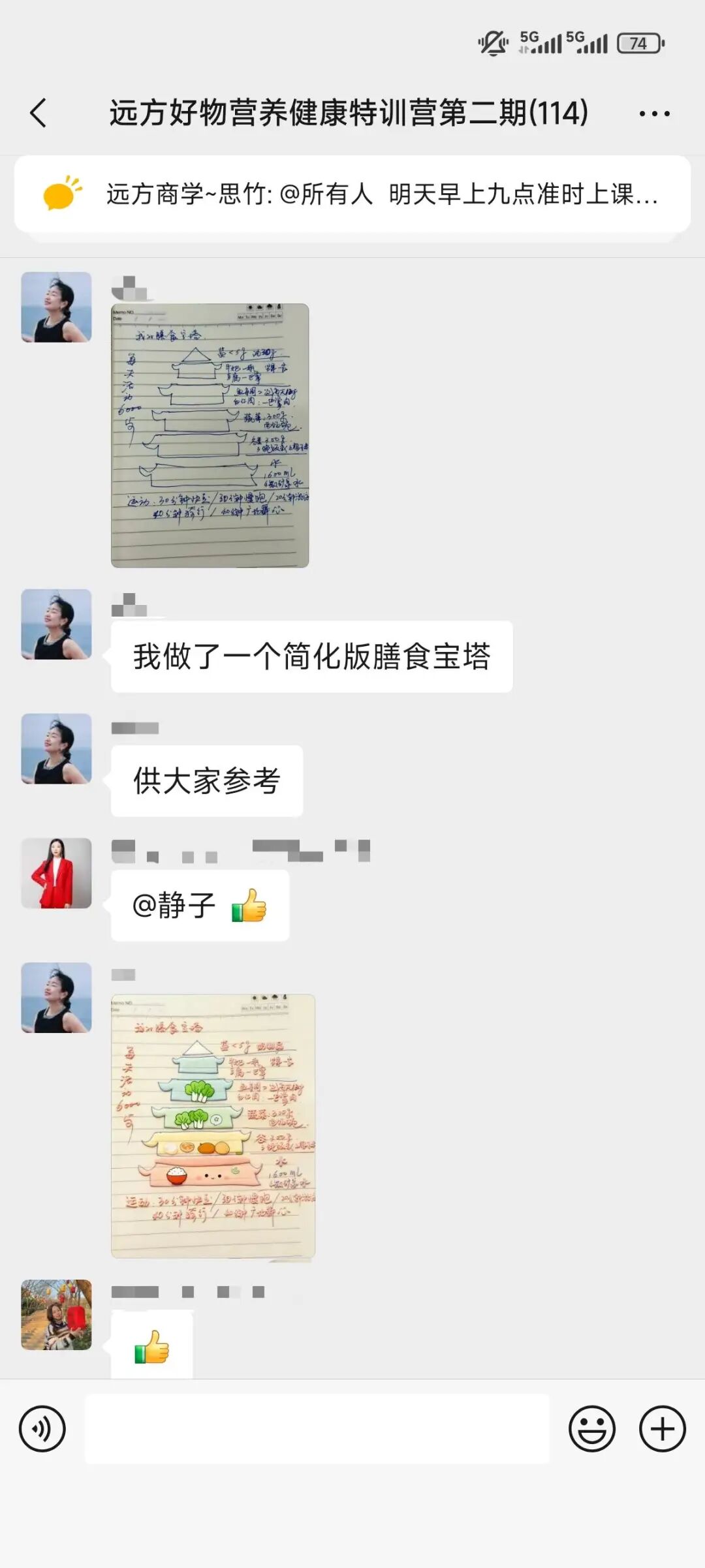Open the group chat overflow menu
Viewport: 705px width, 1568px height.
(654, 114)
